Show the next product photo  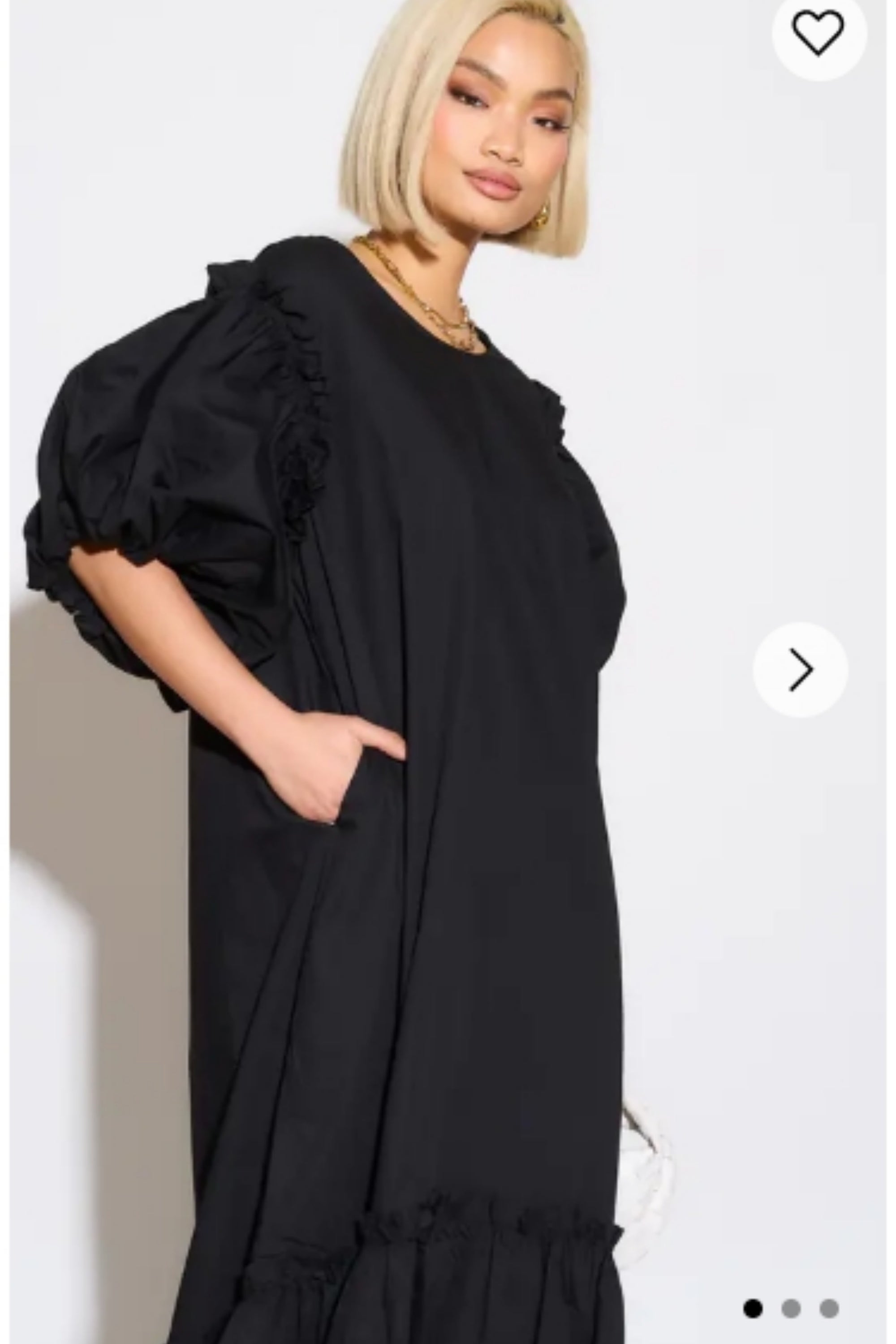(x=800, y=669)
